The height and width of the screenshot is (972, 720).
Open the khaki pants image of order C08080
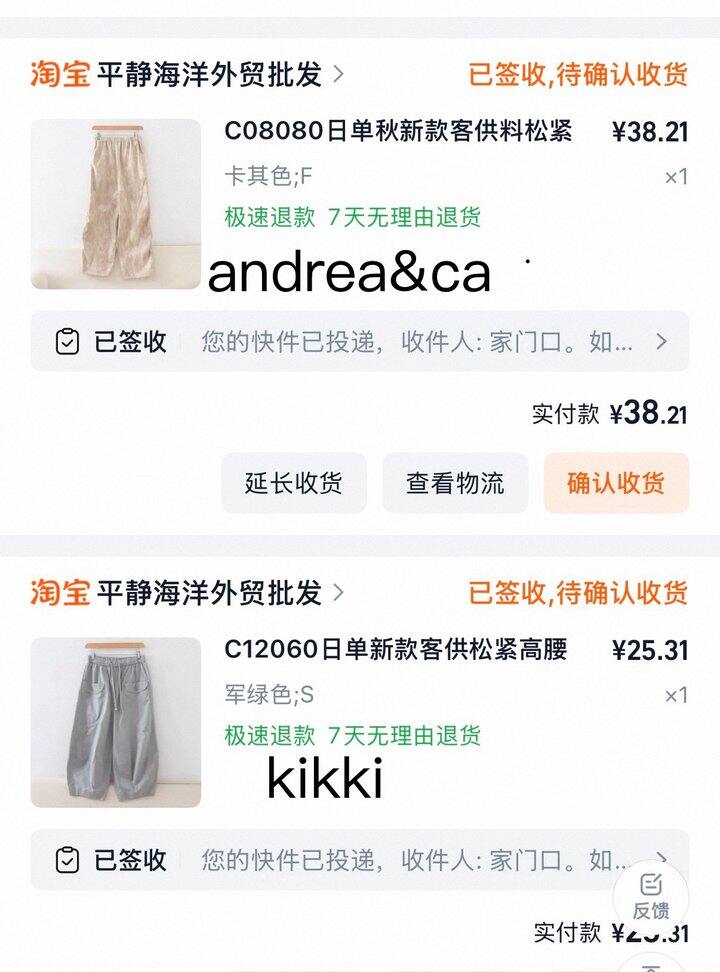pos(116,204)
